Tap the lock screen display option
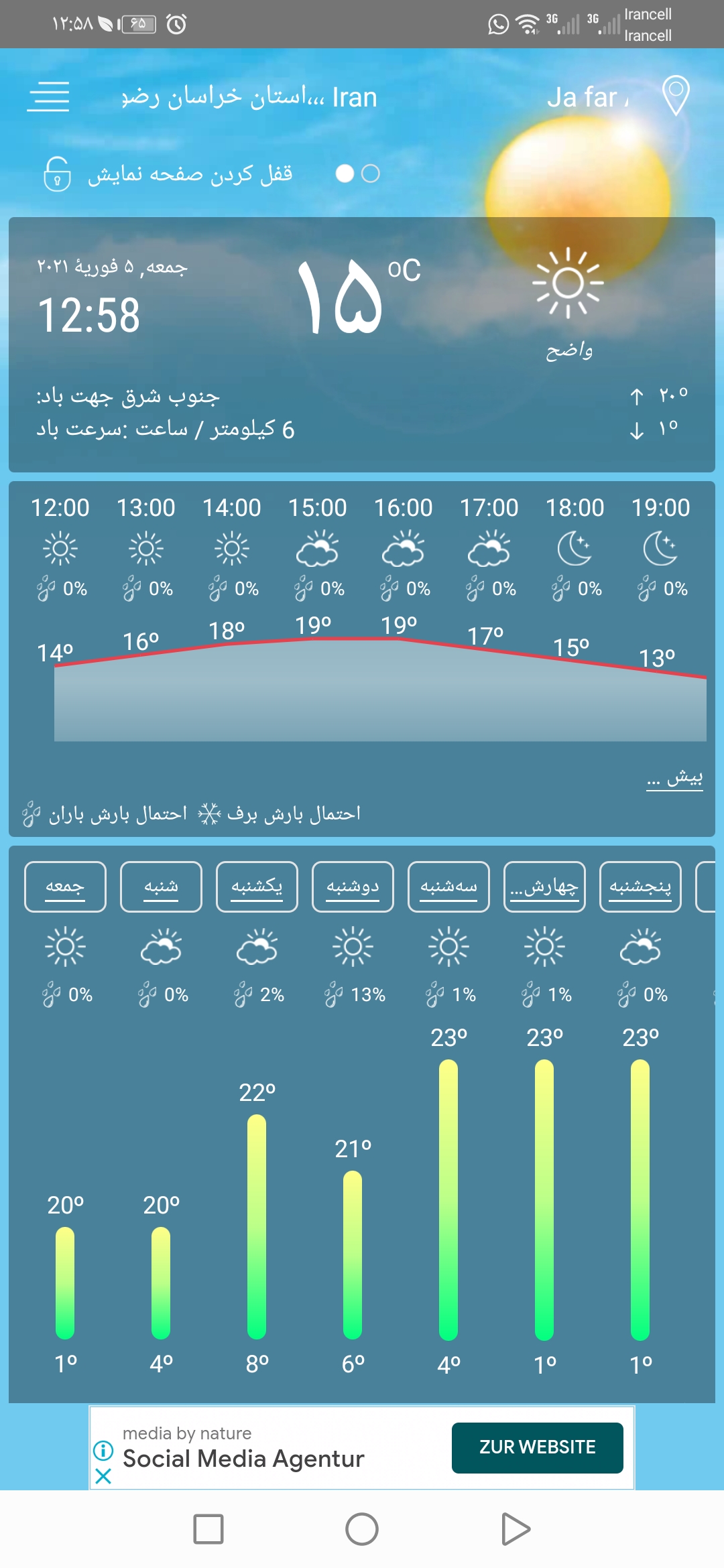 168,174
